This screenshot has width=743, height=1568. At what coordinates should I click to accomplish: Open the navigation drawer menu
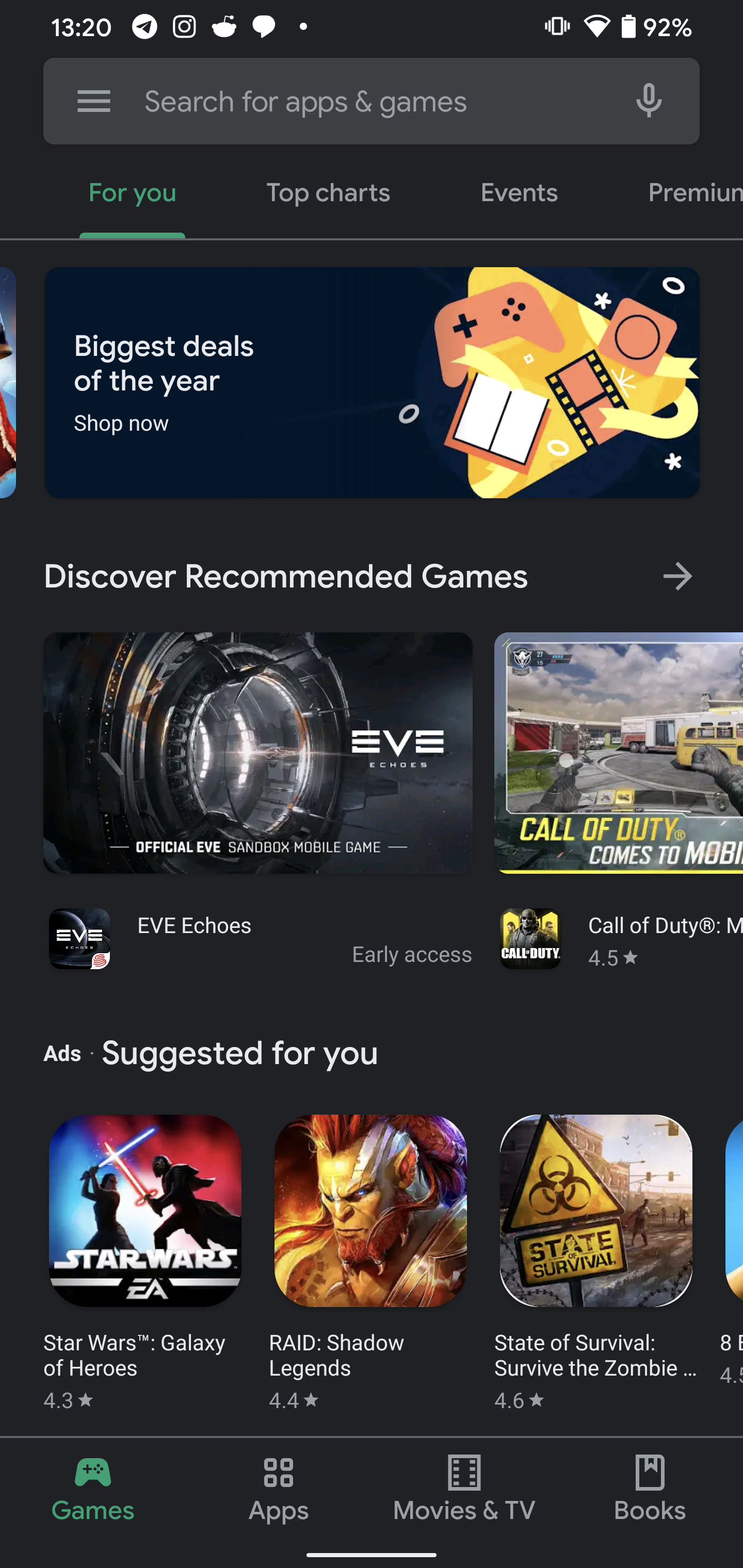point(94,101)
